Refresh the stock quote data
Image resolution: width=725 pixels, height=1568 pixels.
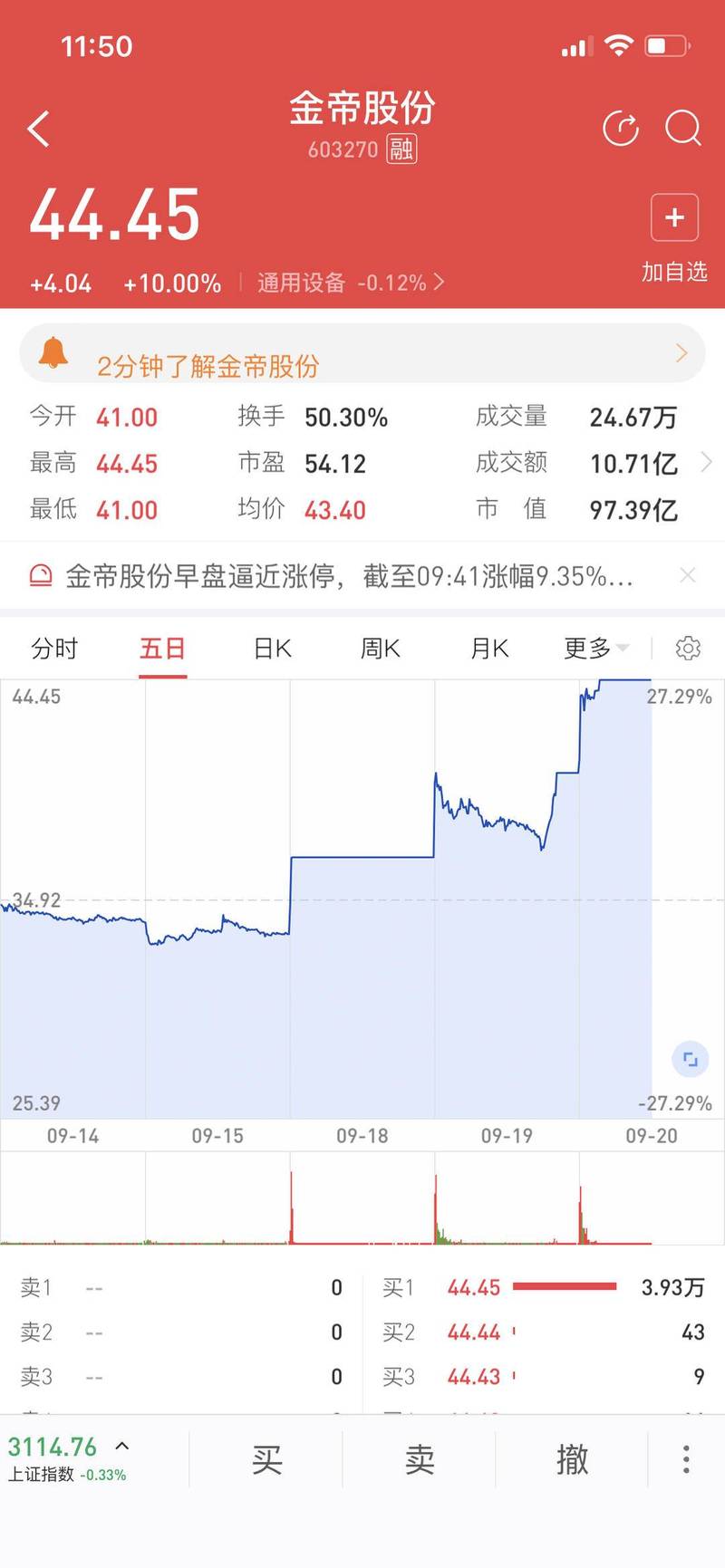pos(621,128)
